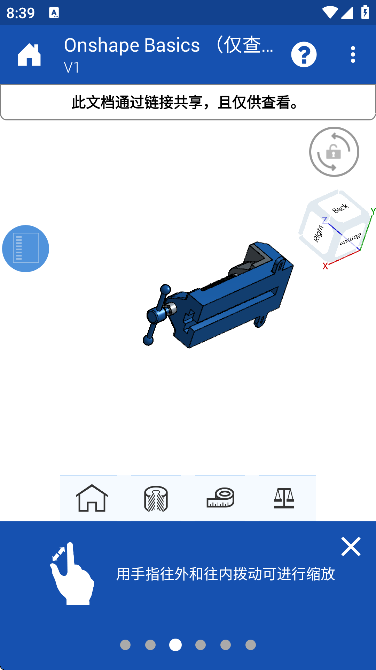Dismiss the zoom gesture tip banner
This screenshot has height=670, width=376.
(x=351, y=547)
